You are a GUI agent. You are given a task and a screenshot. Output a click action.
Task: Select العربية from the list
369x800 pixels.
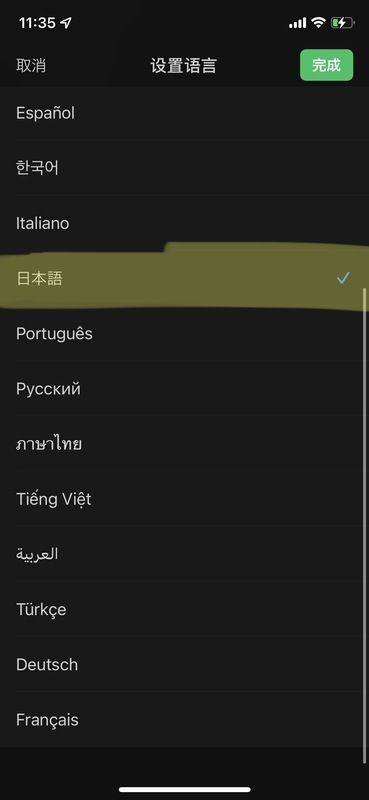point(184,554)
